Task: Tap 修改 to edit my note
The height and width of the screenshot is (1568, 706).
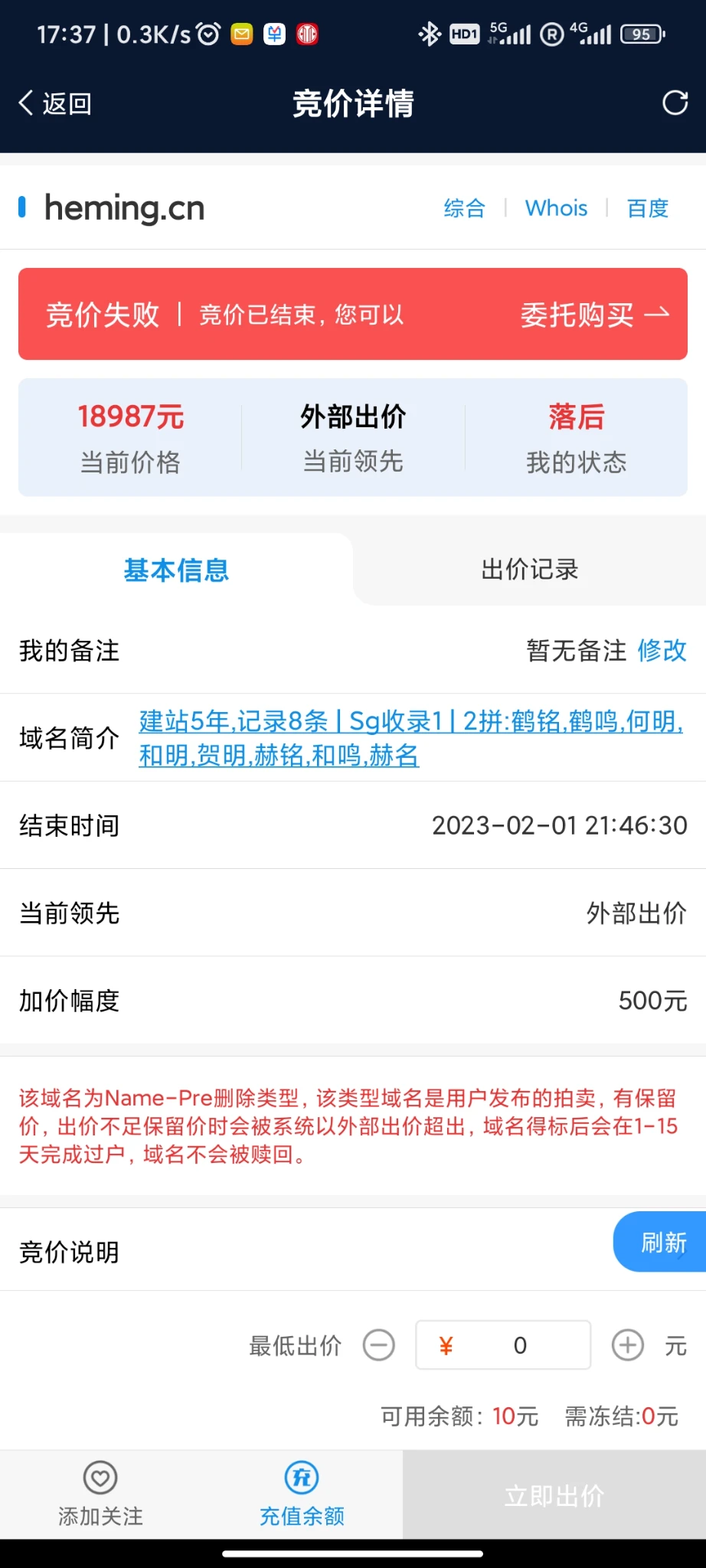Action: click(662, 651)
